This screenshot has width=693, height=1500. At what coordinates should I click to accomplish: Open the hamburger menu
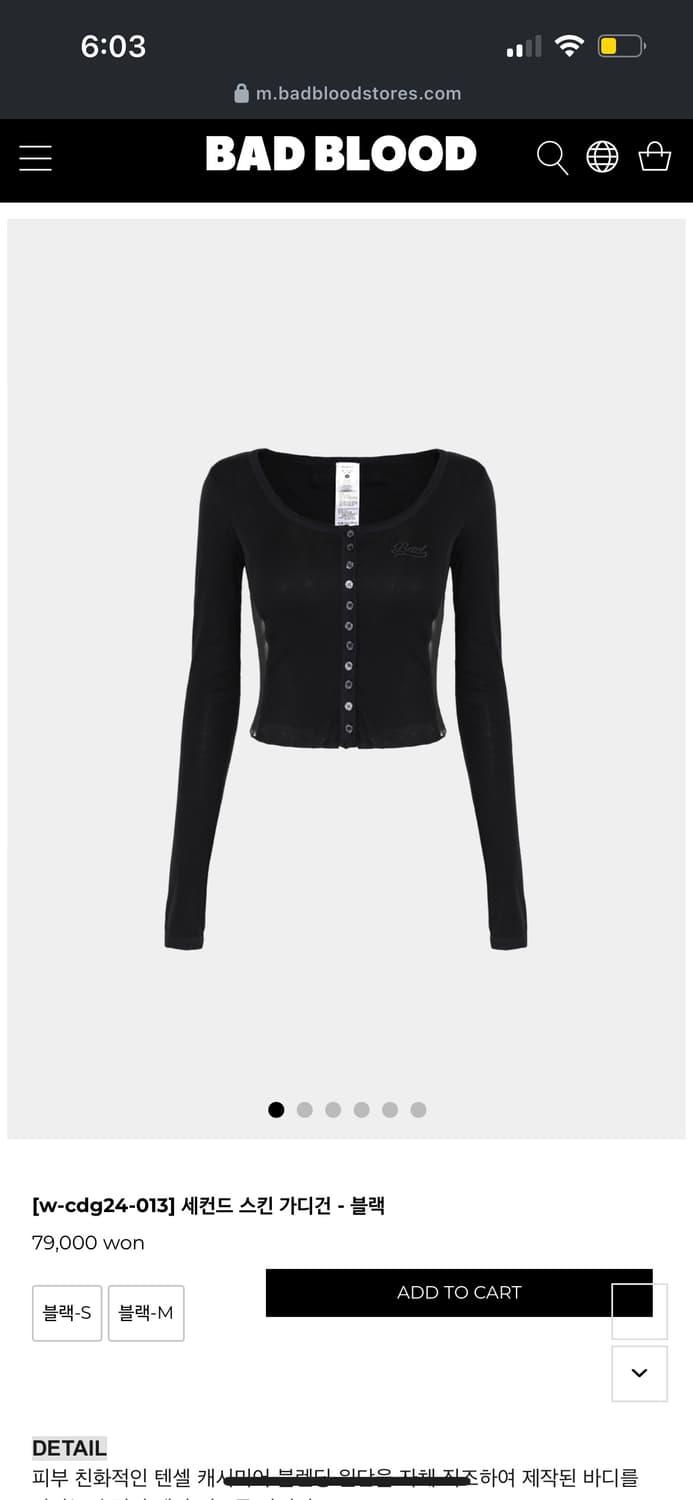[35, 157]
